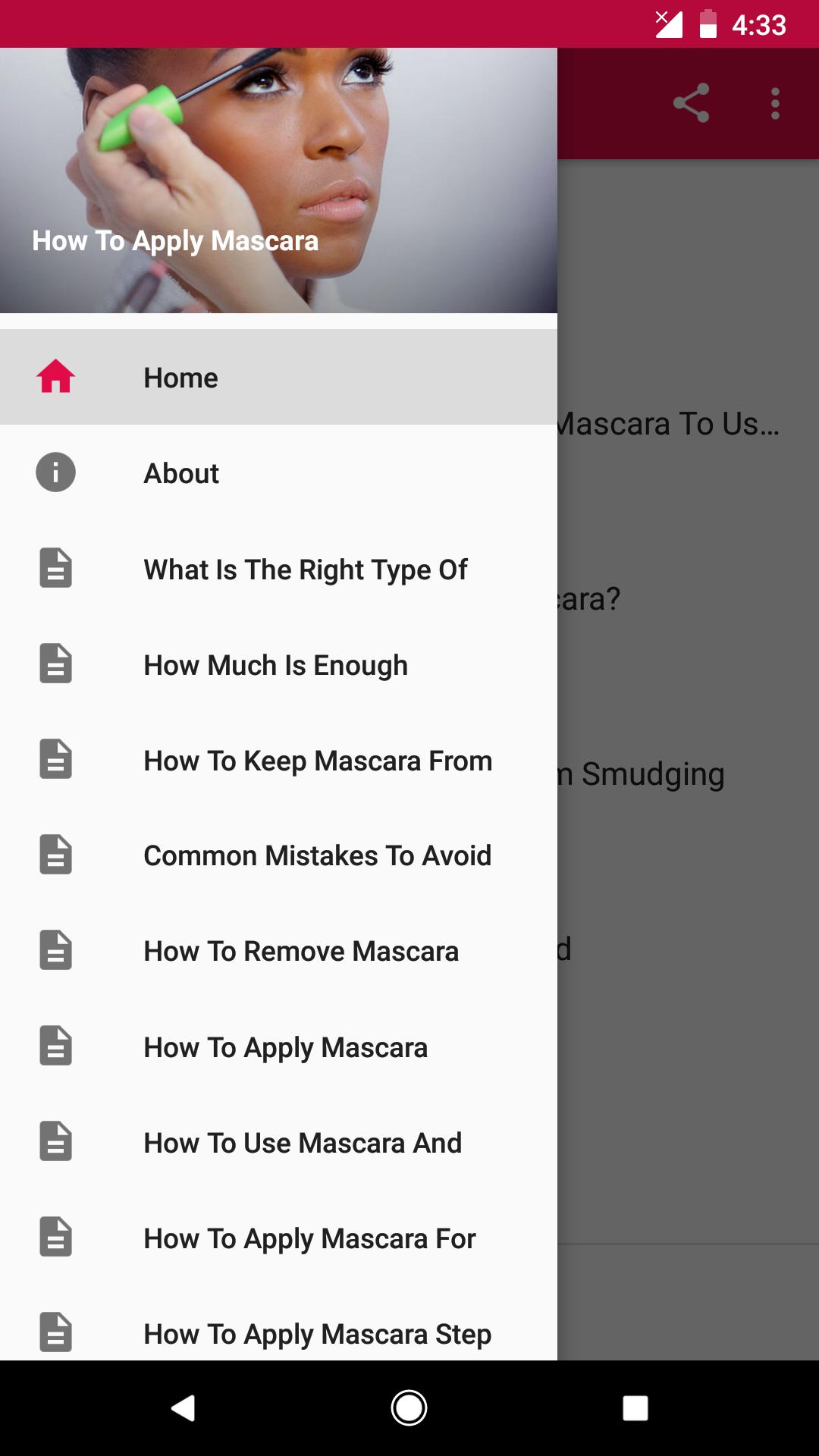Select the Home icon in the drawer
The width and height of the screenshot is (819, 1456).
click(55, 377)
